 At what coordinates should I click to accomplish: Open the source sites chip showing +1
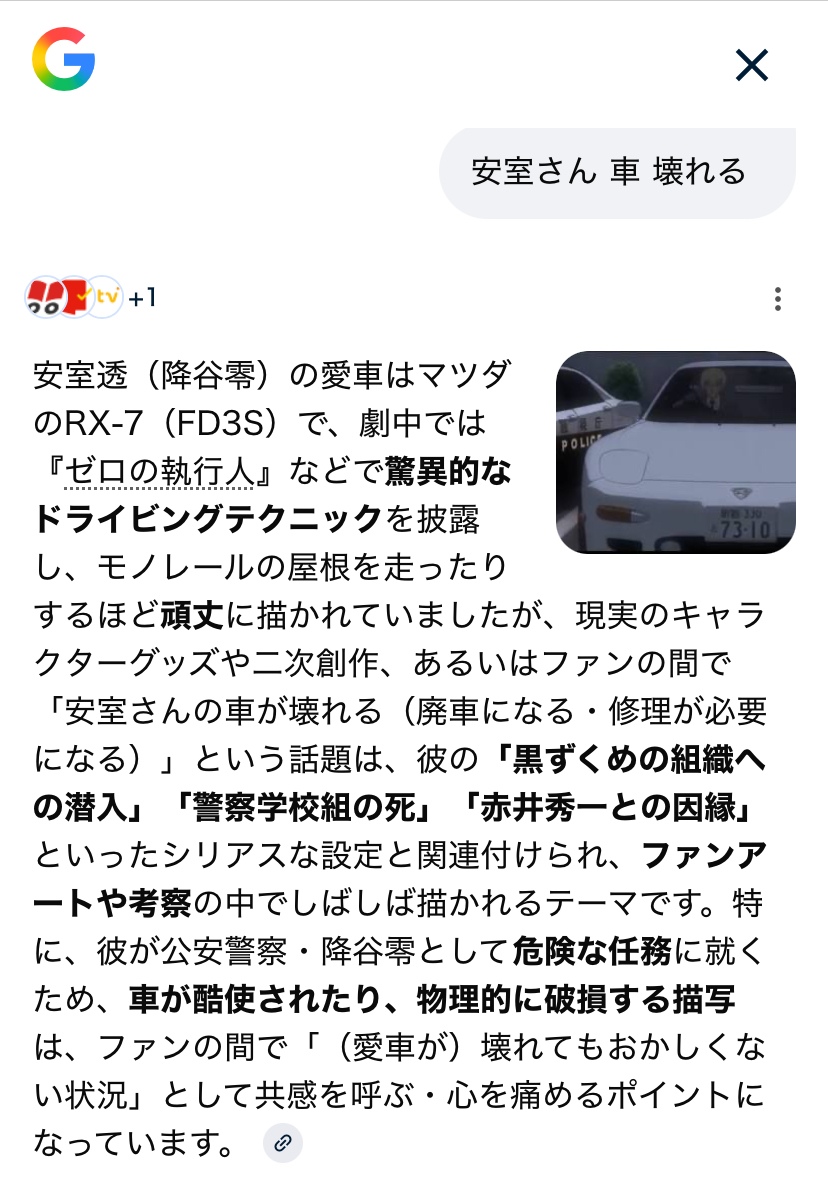click(91, 298)
